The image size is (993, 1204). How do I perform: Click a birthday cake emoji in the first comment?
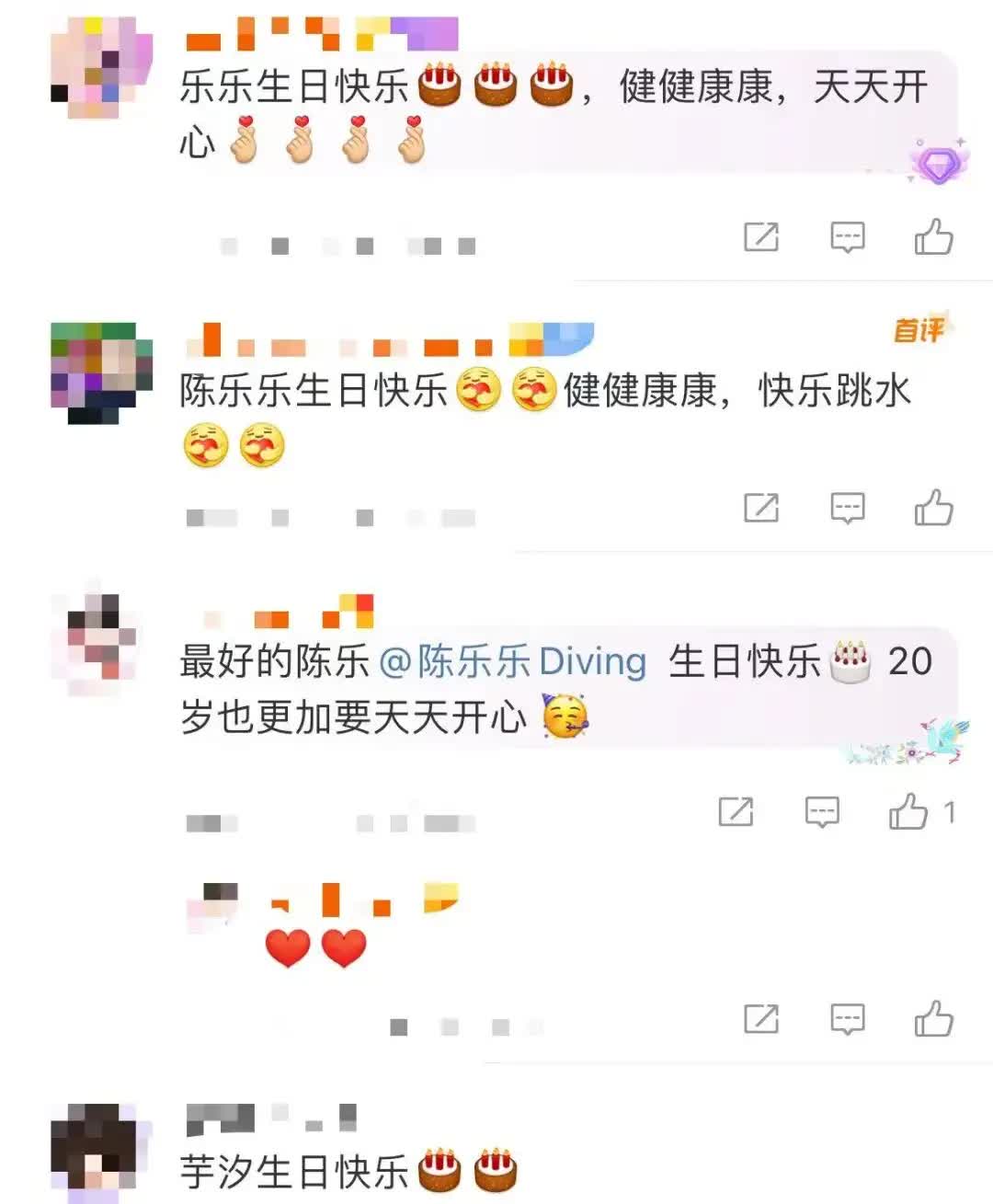pos(441,83)
